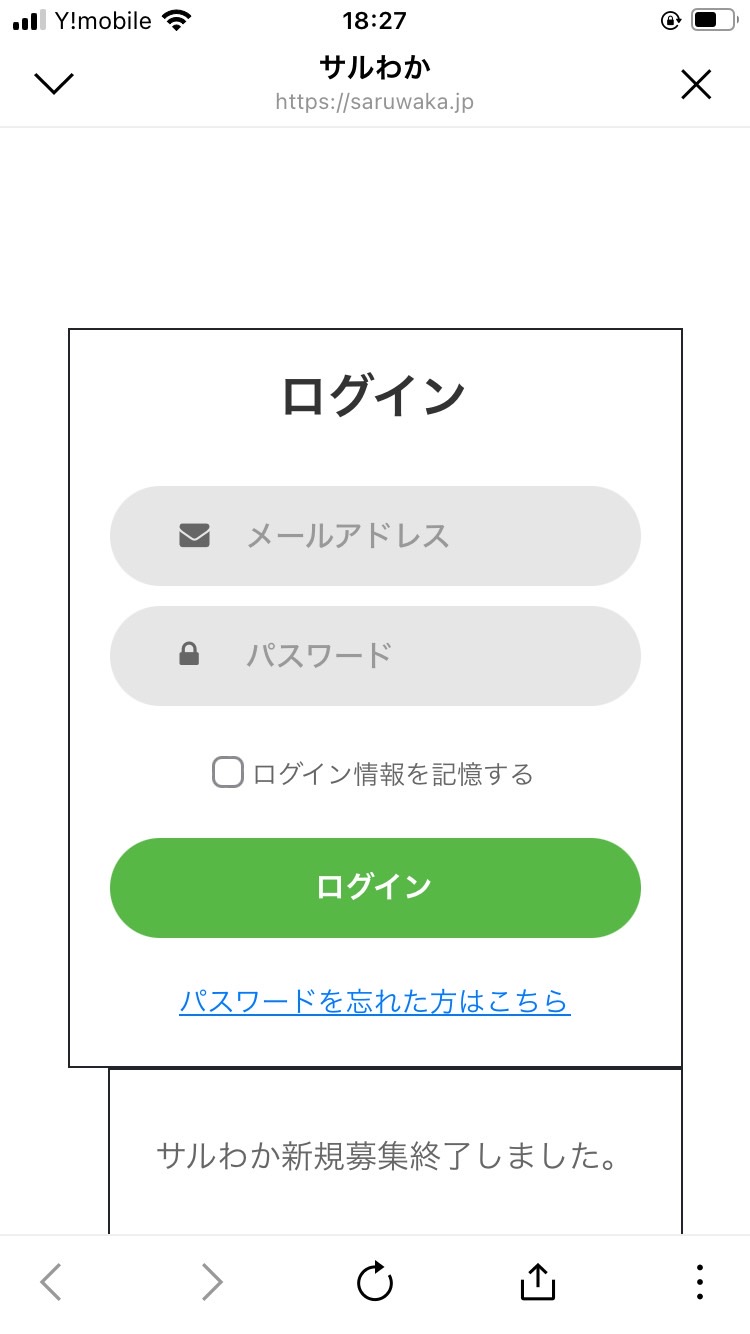Tap the green ログイン button

(x=375, y=888)
